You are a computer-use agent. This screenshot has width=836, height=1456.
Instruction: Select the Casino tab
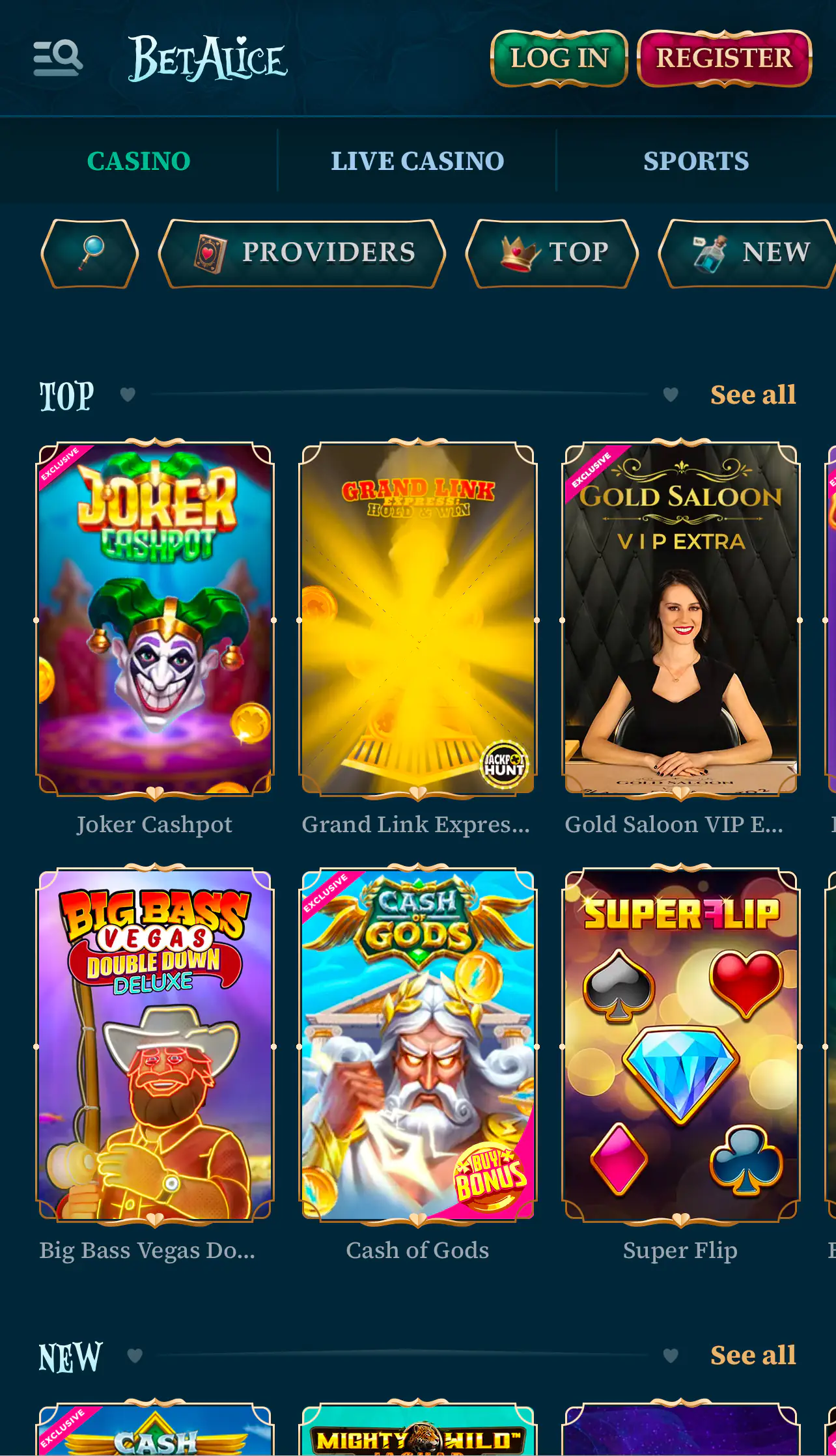pyautogui.click(x=139, y=161)
